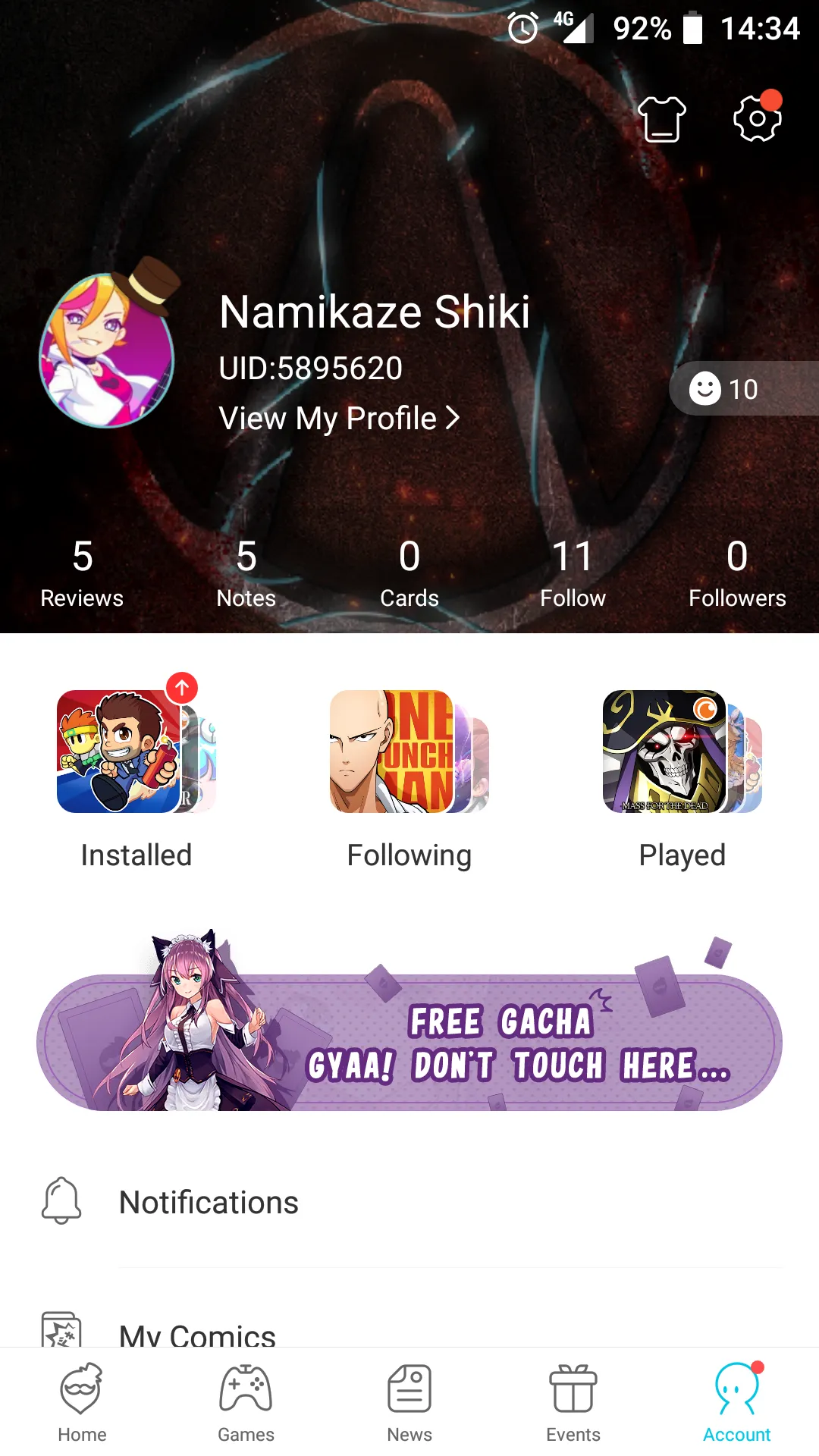Viewport: 819px width, 1456px height.
Task: Tap the profile avatar picture
Action: pos(107,352)
